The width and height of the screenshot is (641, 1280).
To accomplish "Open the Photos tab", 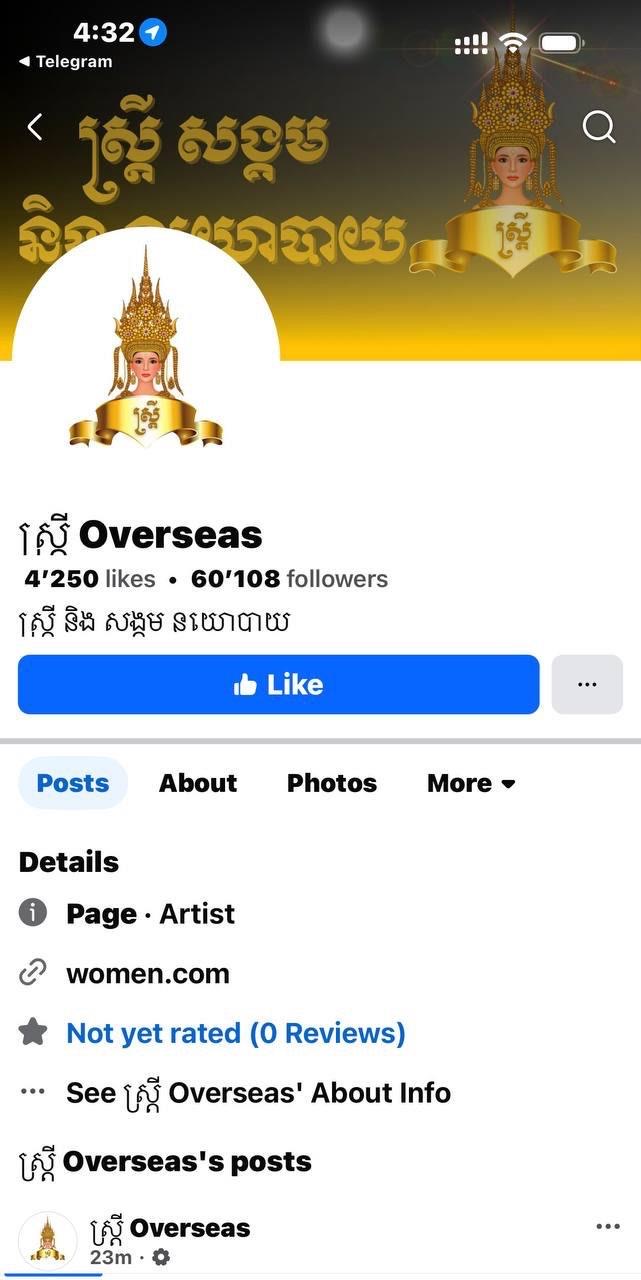I will tap(331, 783).
